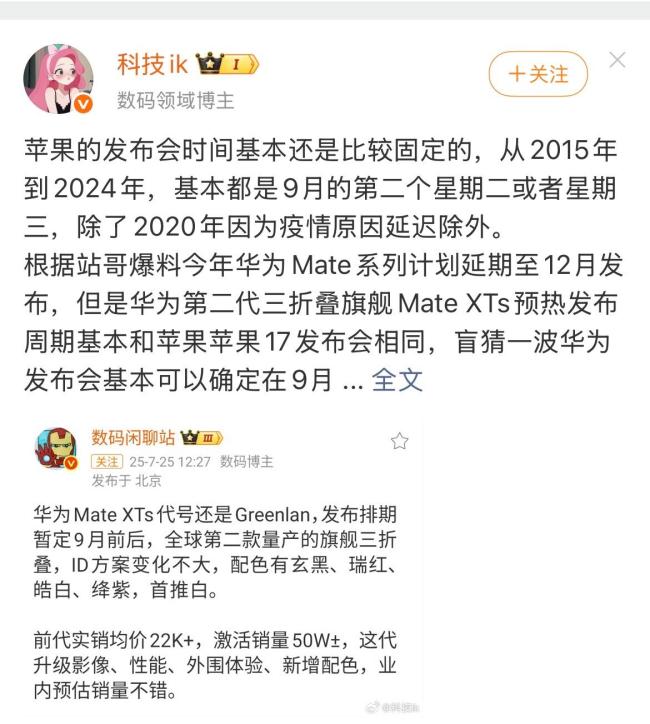Screen dimensions: 650x724
Task: Follow the 科技ik account
Action: [x=538, y=74]
